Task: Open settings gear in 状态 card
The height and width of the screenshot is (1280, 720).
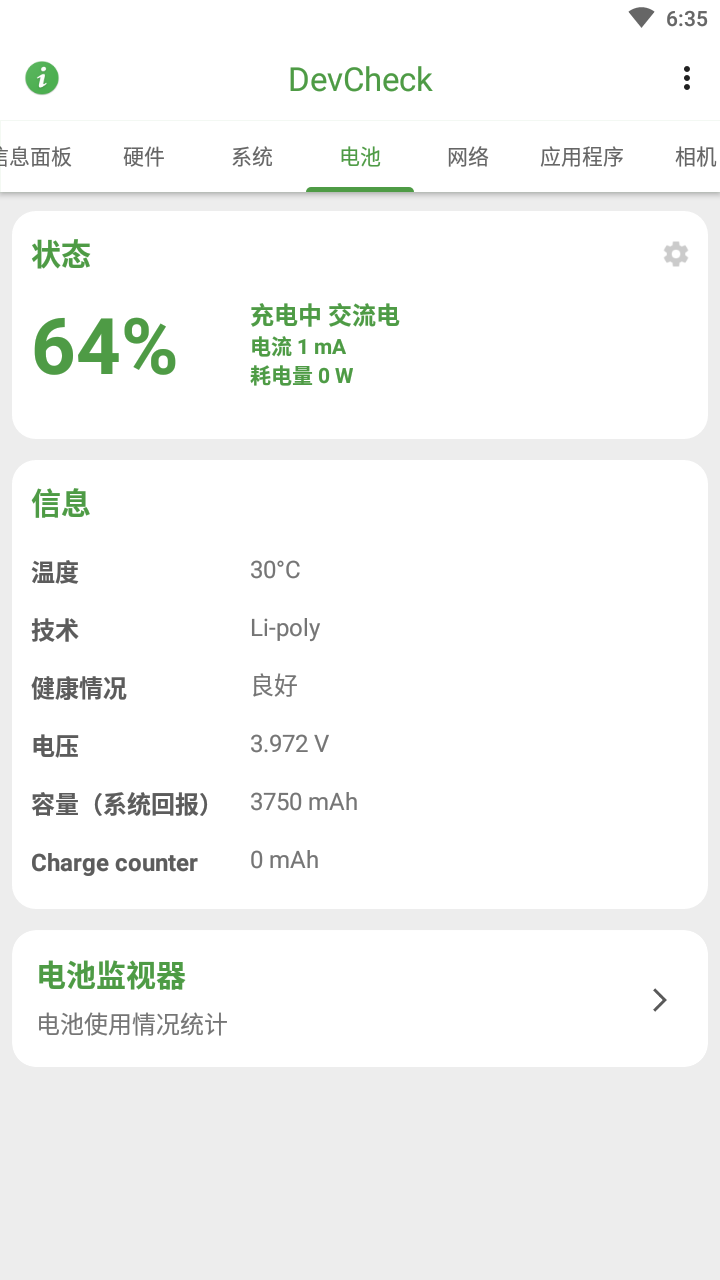Action: 676,254
